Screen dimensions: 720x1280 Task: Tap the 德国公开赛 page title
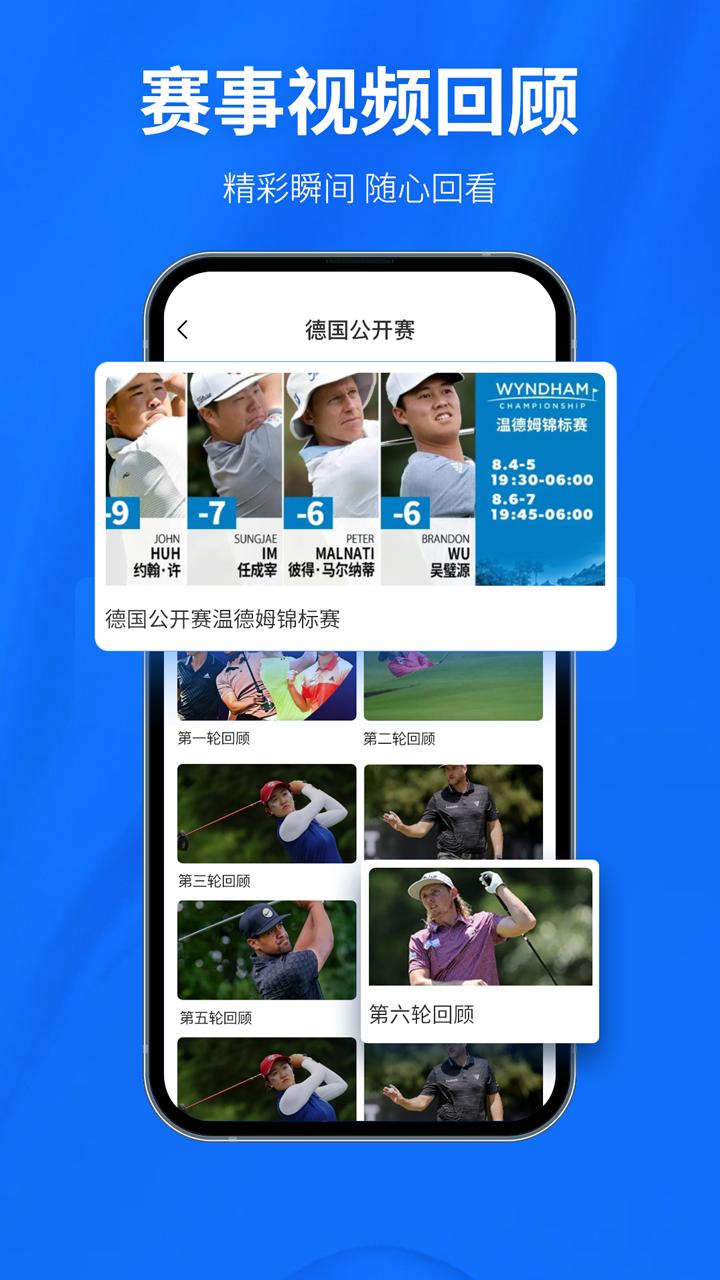(361, 326)
